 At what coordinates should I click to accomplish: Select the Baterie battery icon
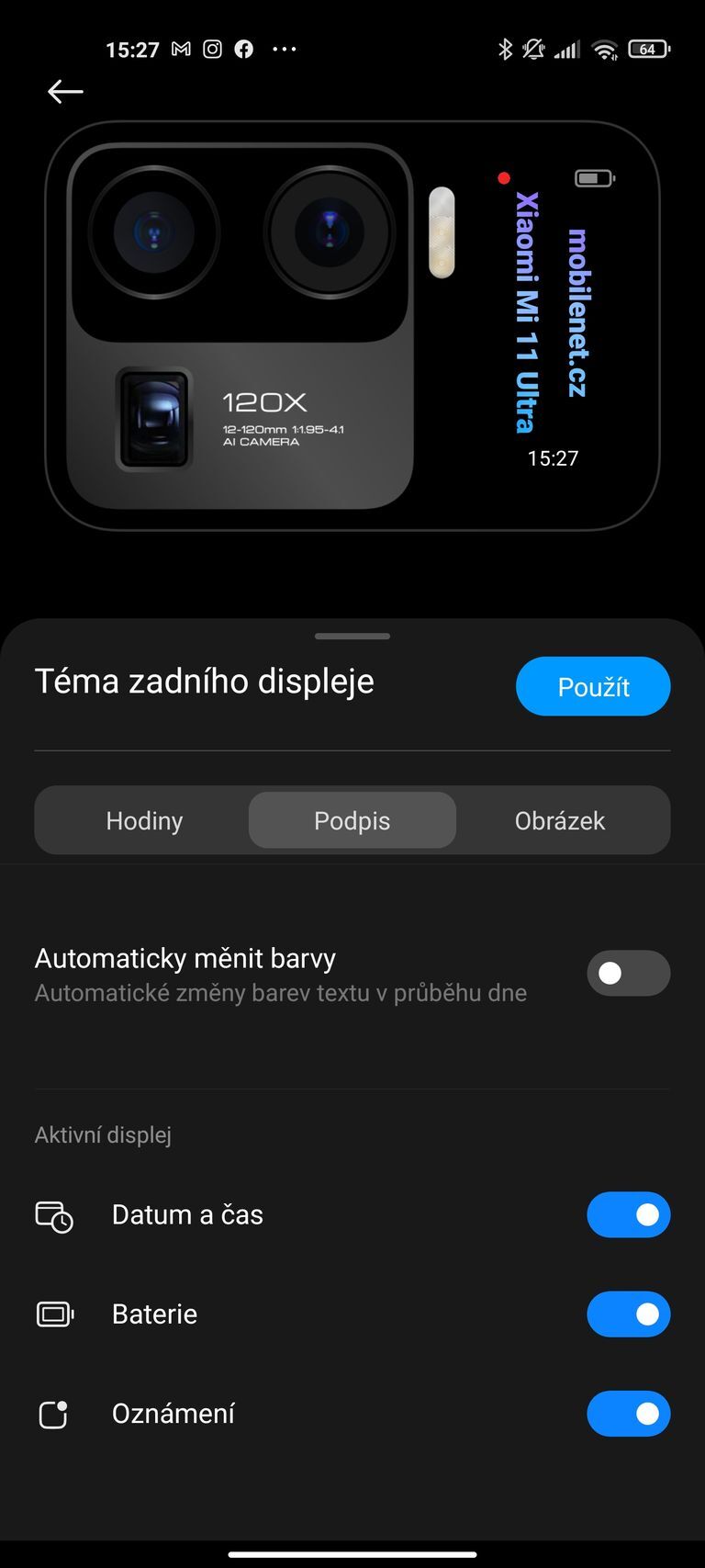pos(54,1314)
